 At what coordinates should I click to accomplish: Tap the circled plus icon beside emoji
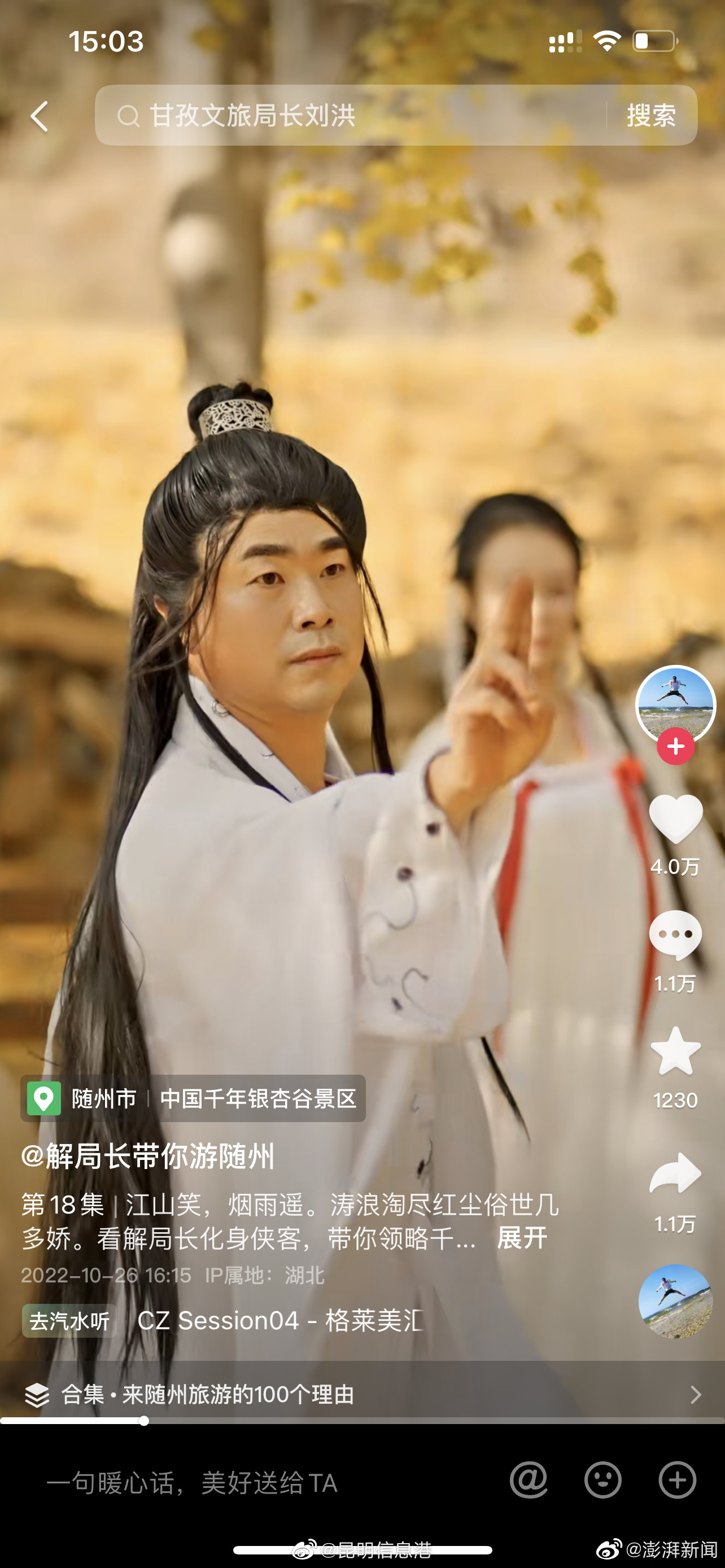coord(677,1481)
